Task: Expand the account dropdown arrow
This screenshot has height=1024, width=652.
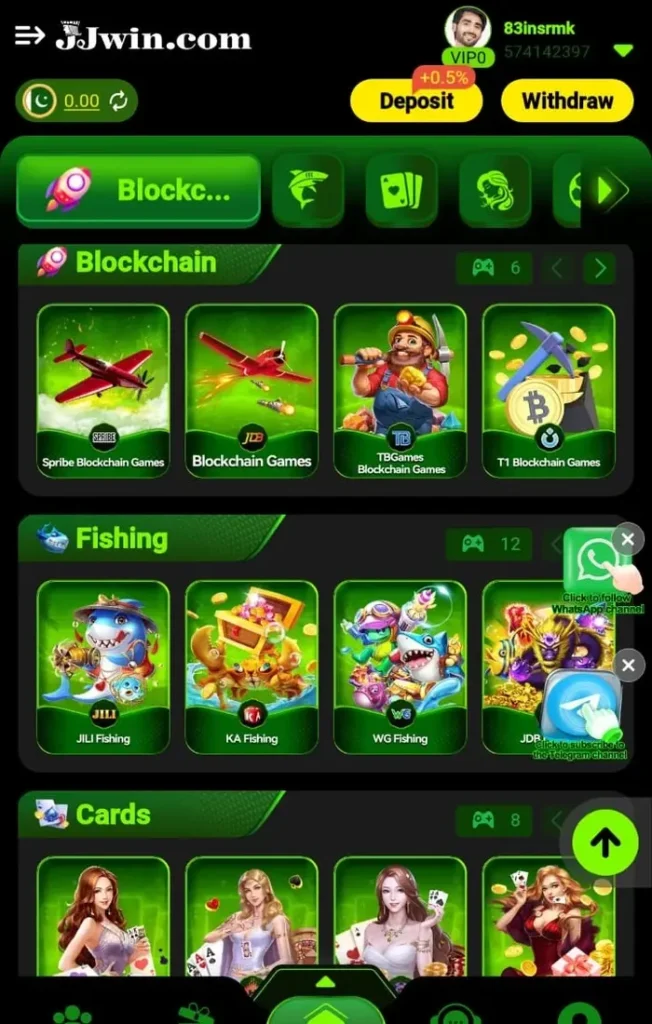Action: click(623, 50)
